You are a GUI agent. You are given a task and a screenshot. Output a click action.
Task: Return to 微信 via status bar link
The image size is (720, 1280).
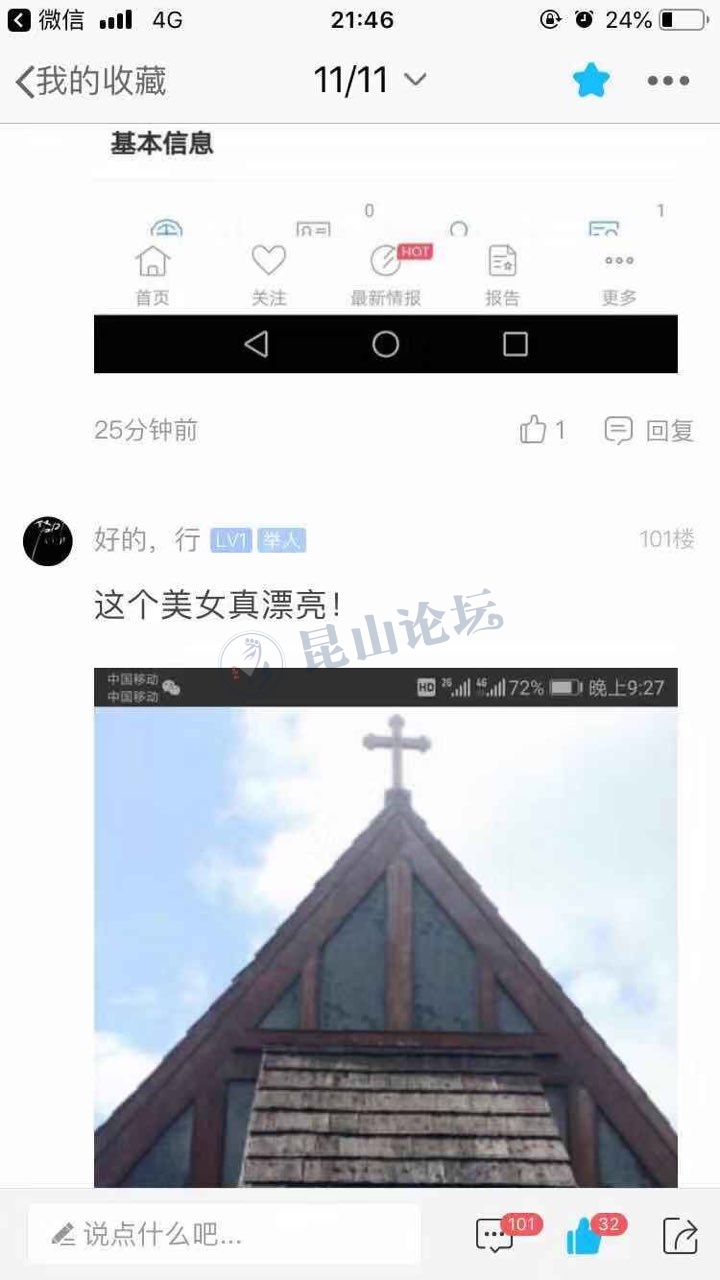tap(46, 19)
